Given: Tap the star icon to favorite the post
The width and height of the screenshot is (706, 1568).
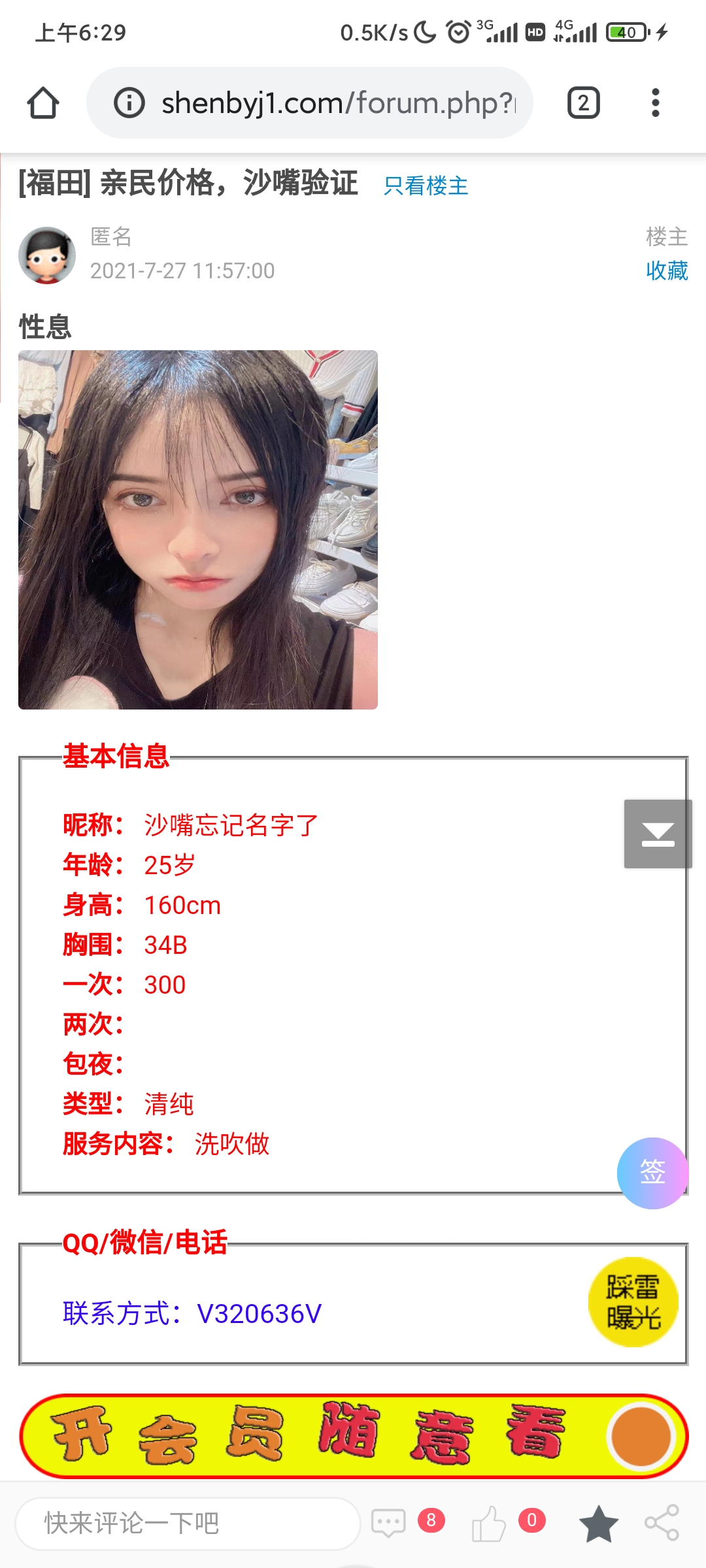Looking at the screenshot, I should click(x=598, y=1524).
